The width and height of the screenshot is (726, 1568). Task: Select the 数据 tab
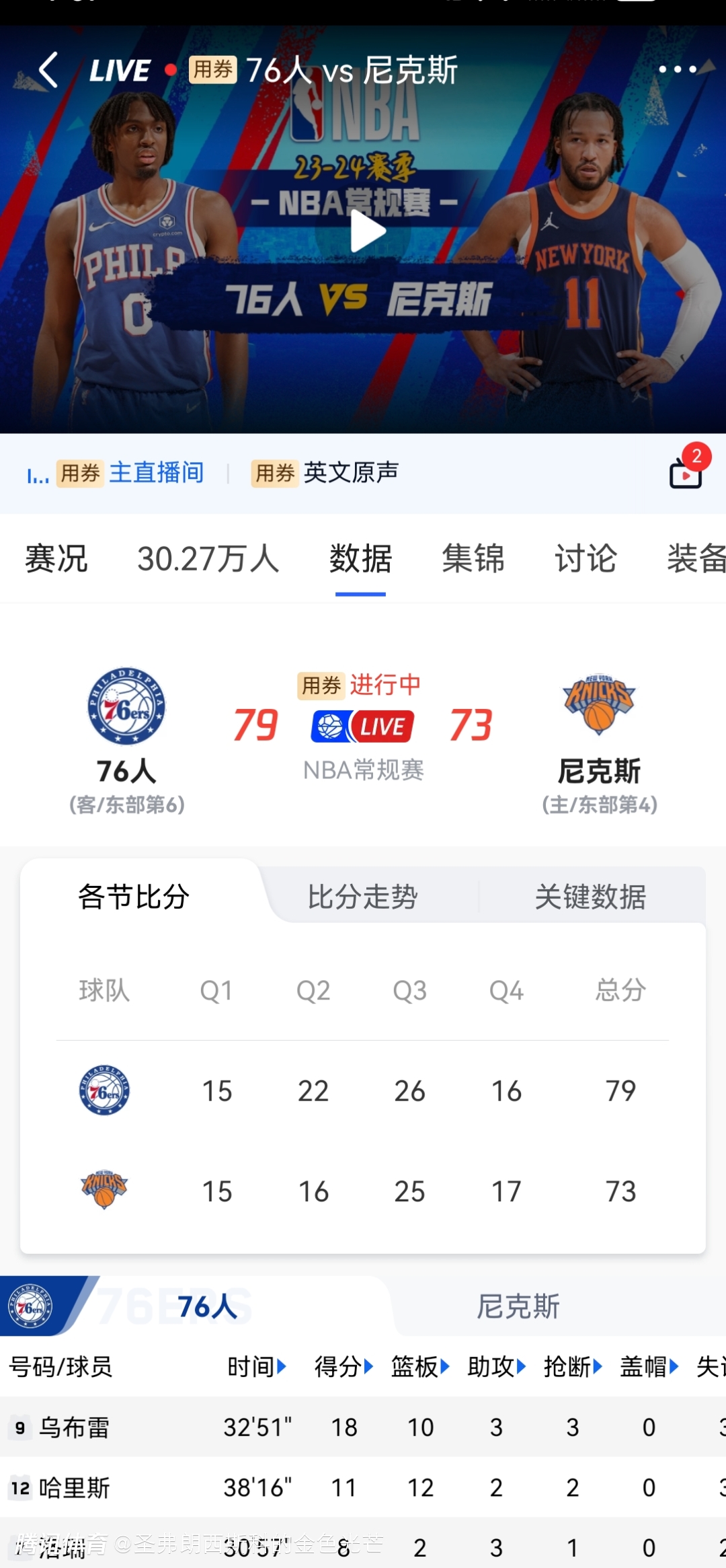point(360,559)
